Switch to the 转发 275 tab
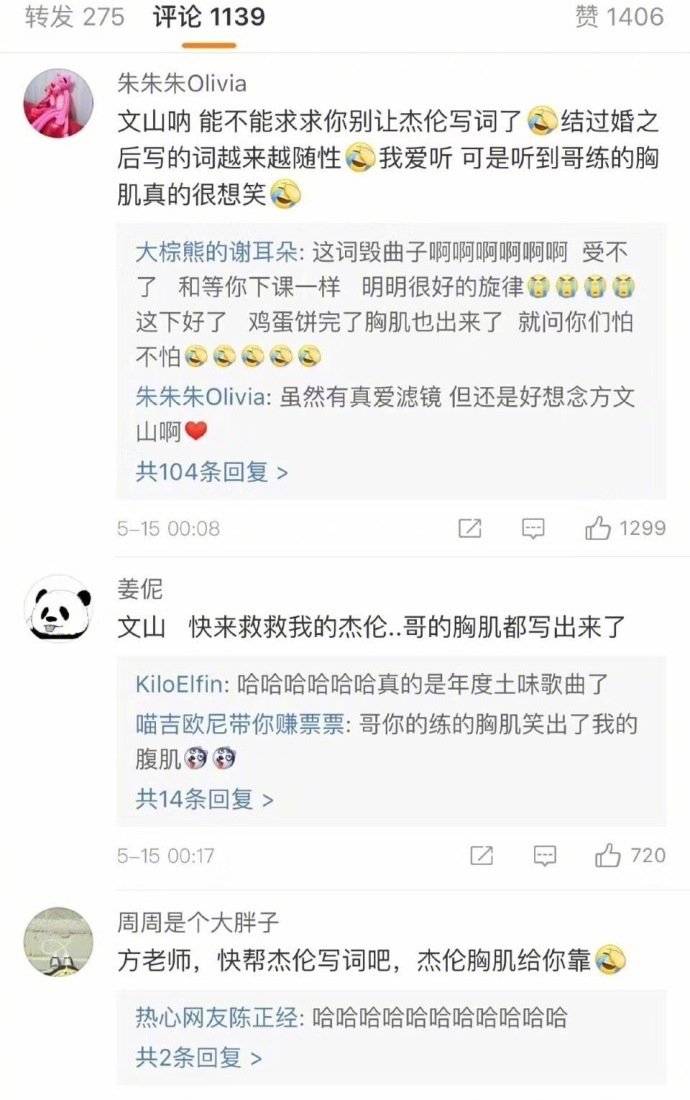Screen dimensions: 690x1100 75,17
